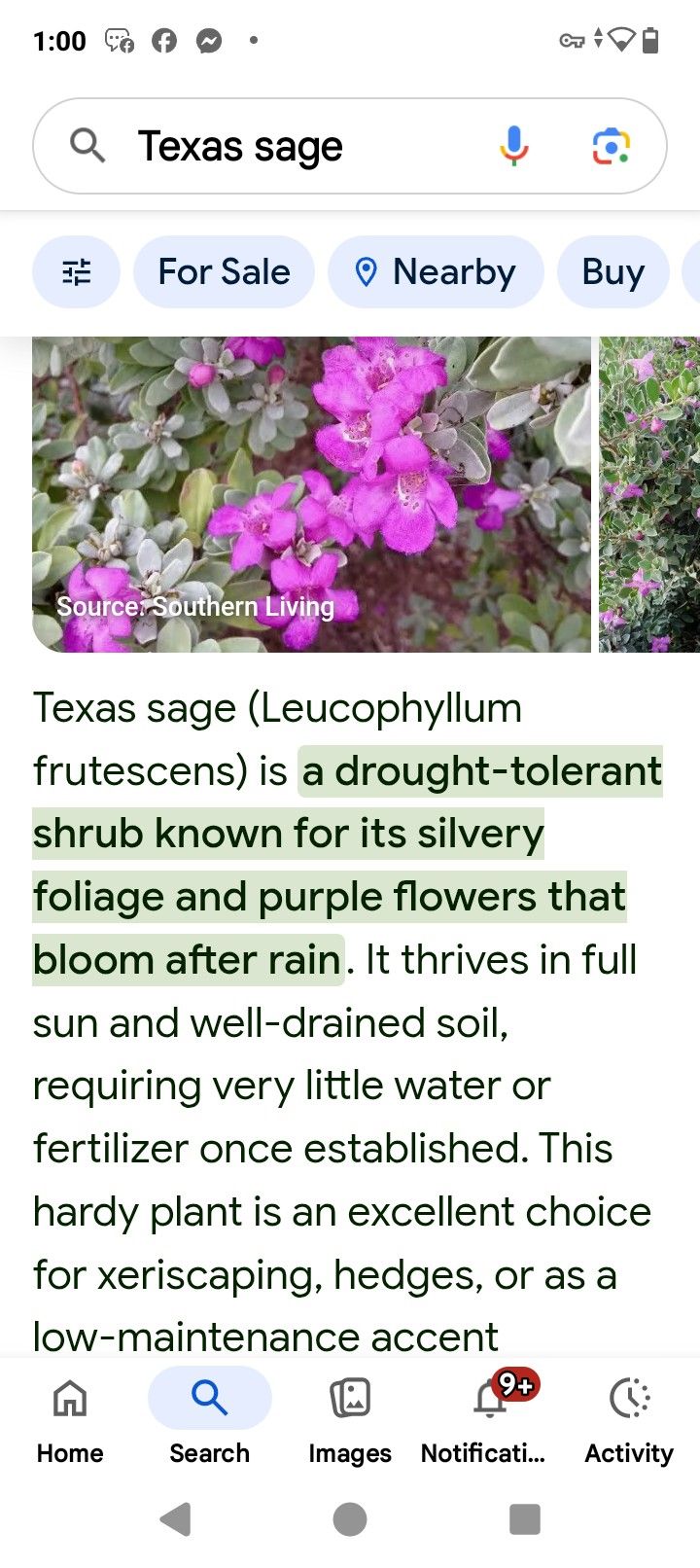The image size is (700, 1568).
Task: Open the filters tune icon
Action: pos(76,272)
